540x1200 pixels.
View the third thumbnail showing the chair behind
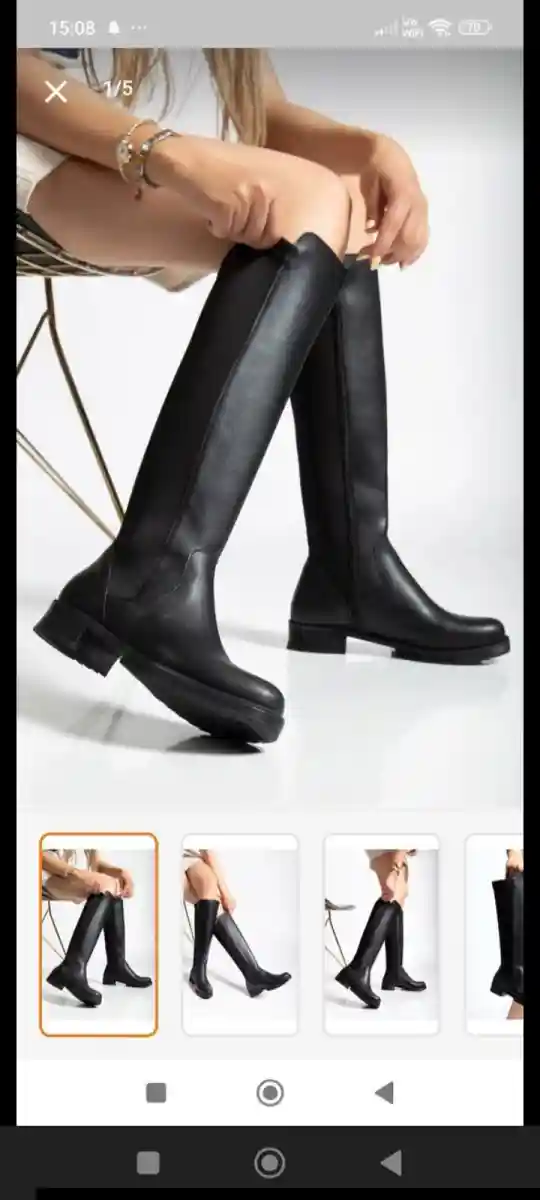pos(382,934)
